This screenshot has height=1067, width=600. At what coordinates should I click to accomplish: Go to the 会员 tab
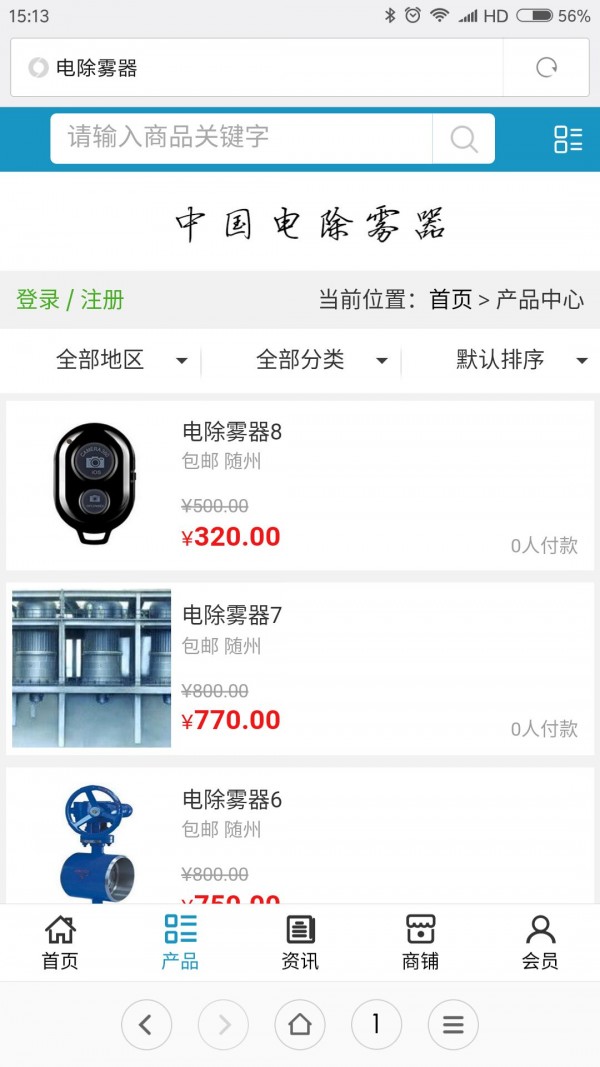point(540,942)
